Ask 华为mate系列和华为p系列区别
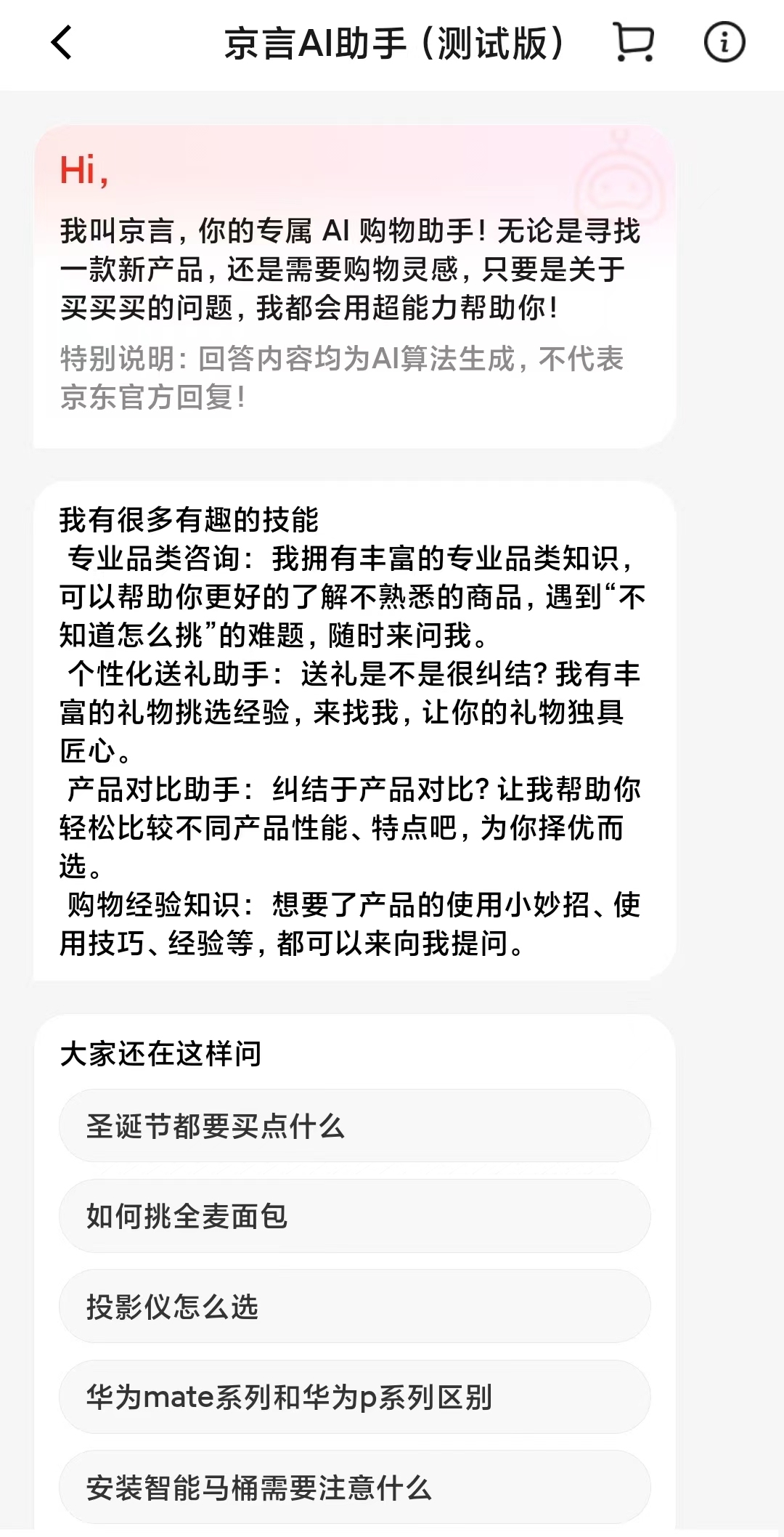The height and width of the screenshot is (1537, 784). [354, 1396]
